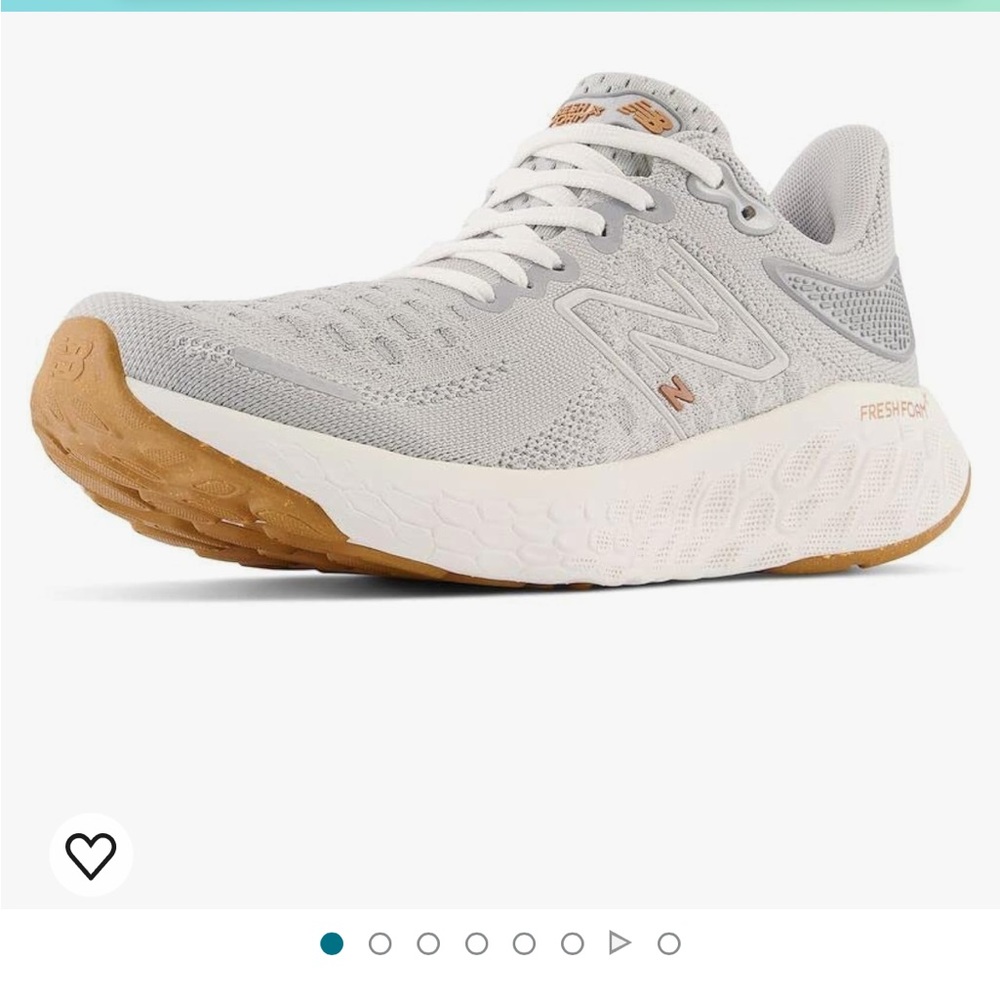
Task: Jump to the sixth image dot
Action: 572,943
